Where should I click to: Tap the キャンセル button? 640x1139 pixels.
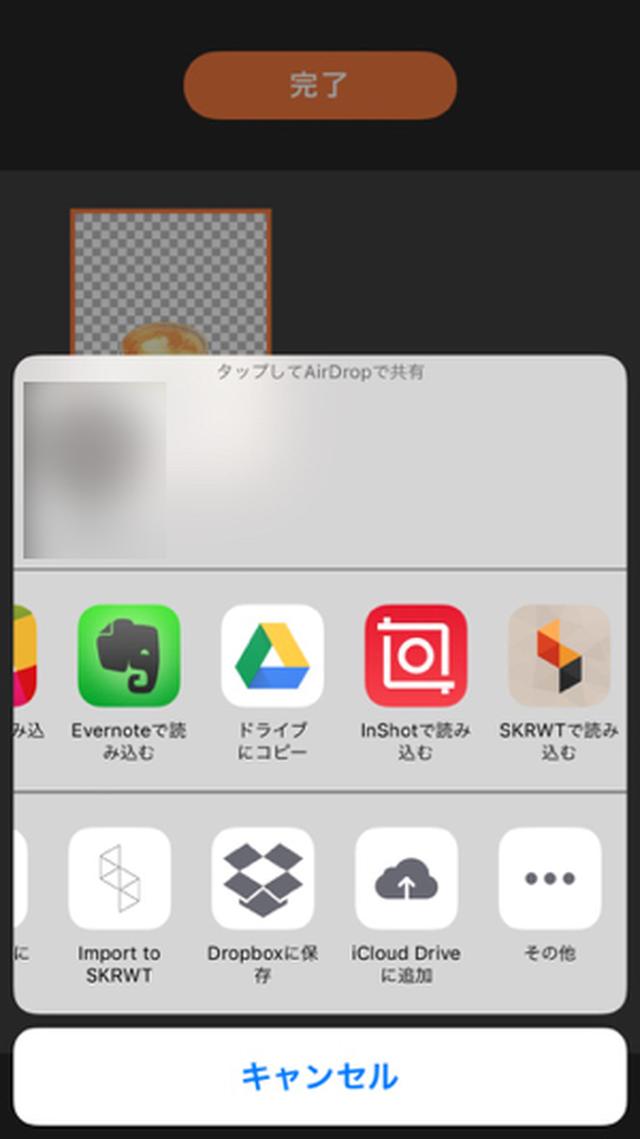(x=320, y=1076)
